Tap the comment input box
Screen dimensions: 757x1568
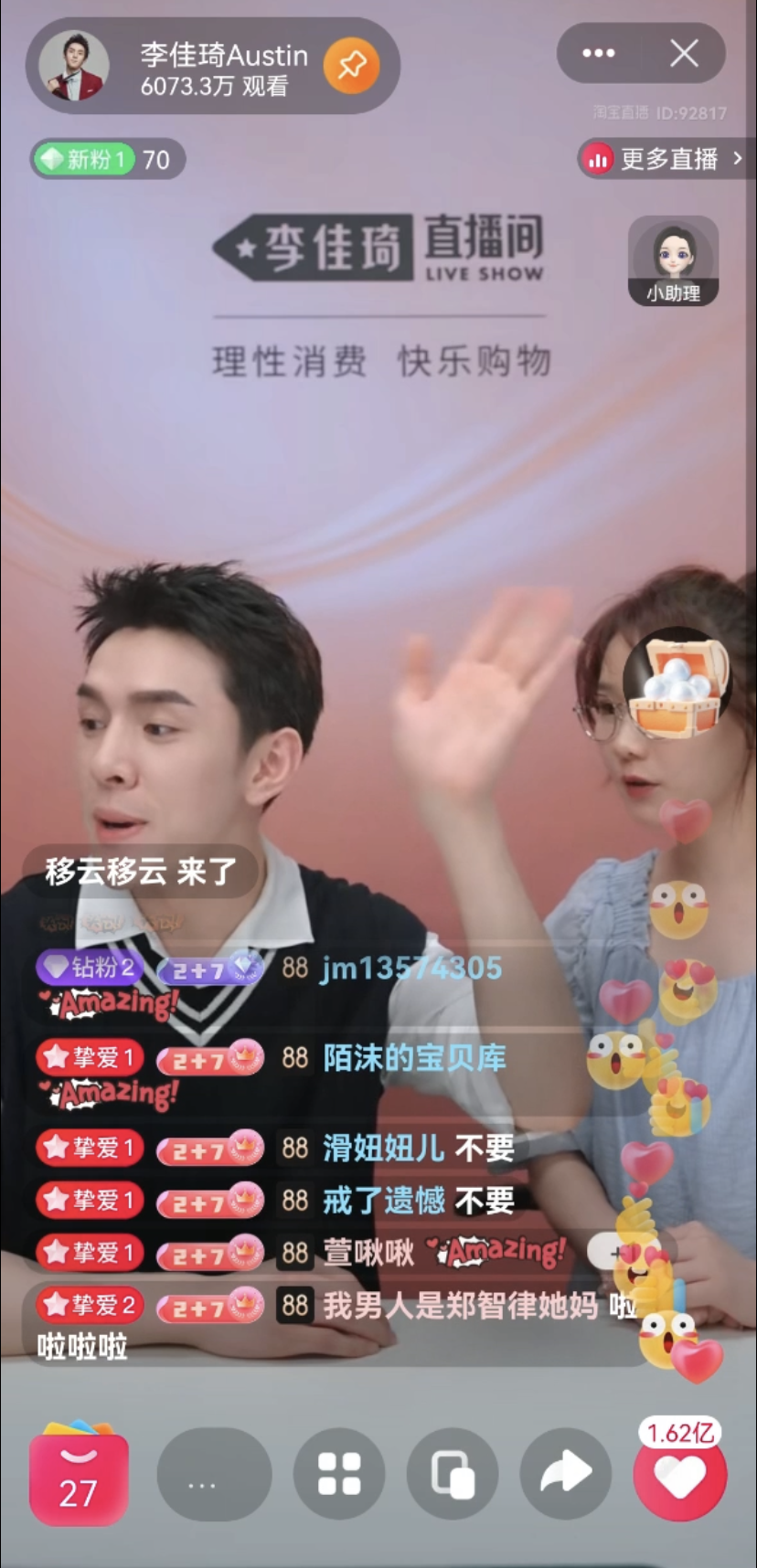click(215, 1474)
